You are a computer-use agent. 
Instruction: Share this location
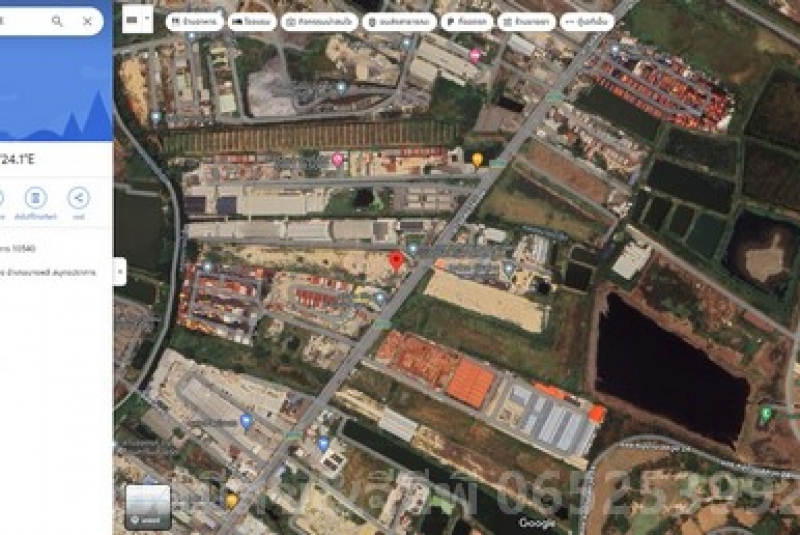(x=78, y=198)
